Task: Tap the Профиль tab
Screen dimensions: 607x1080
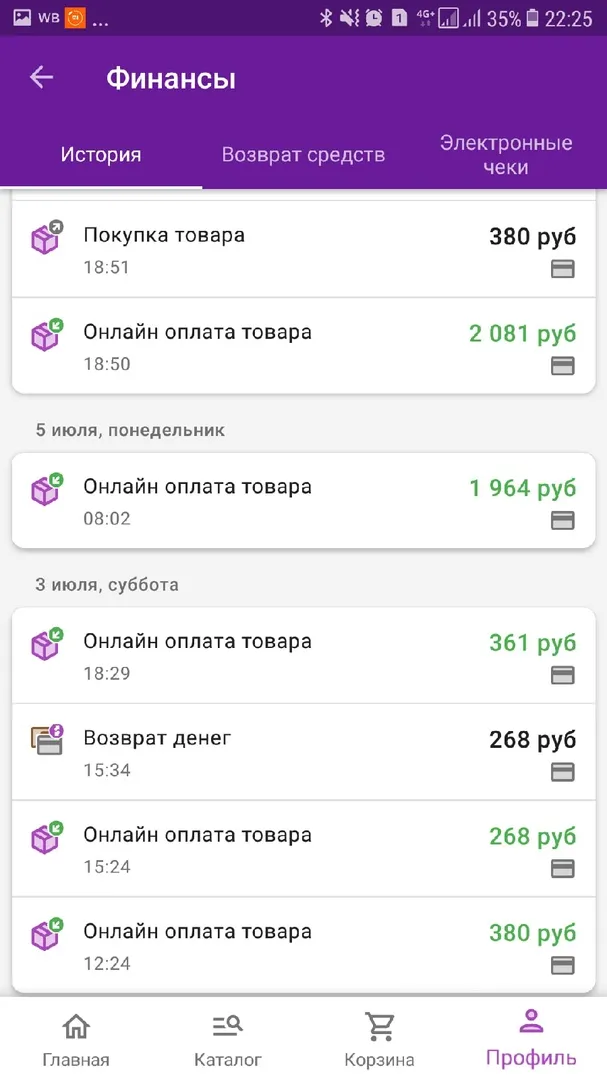Action: point(531,1039)
